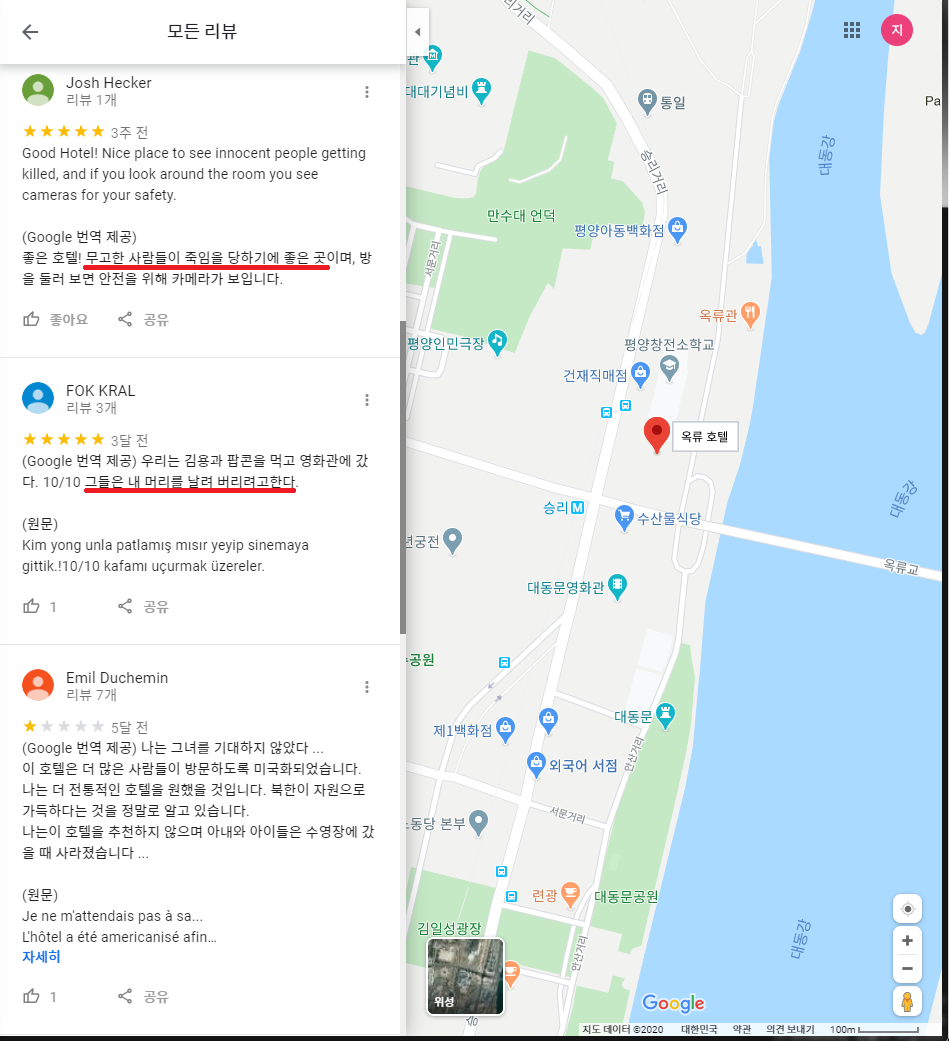The image size is (949, 1041).
Task: Like Emil Duchemin's review
Action: (x=33, y=996)
